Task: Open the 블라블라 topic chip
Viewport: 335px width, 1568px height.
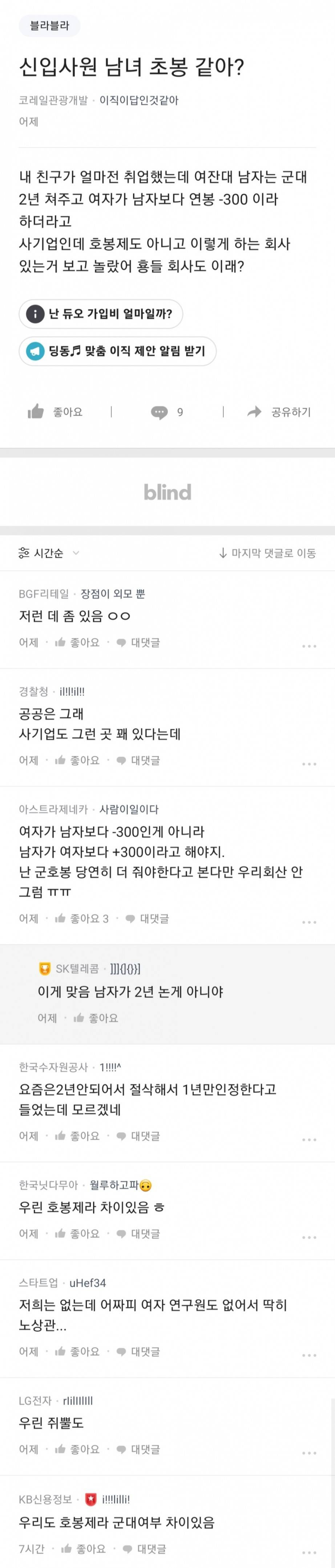Action: tap(49, 25)
